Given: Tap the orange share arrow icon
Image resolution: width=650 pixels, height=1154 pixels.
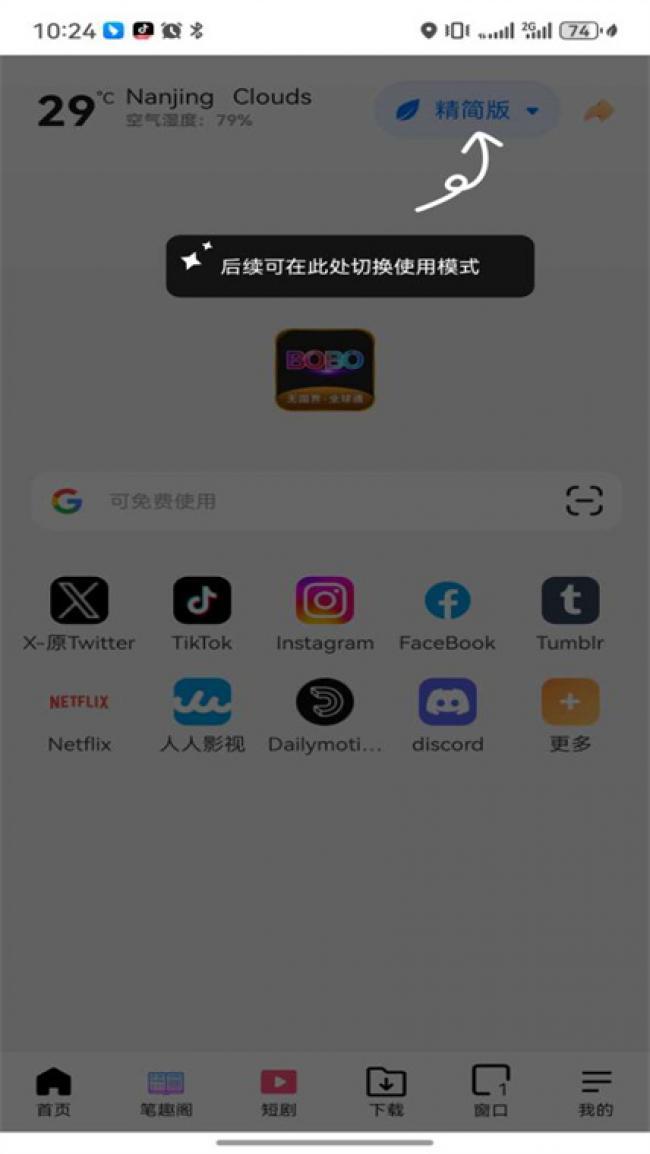Looking at the screenshot, I should click(599, 110).
